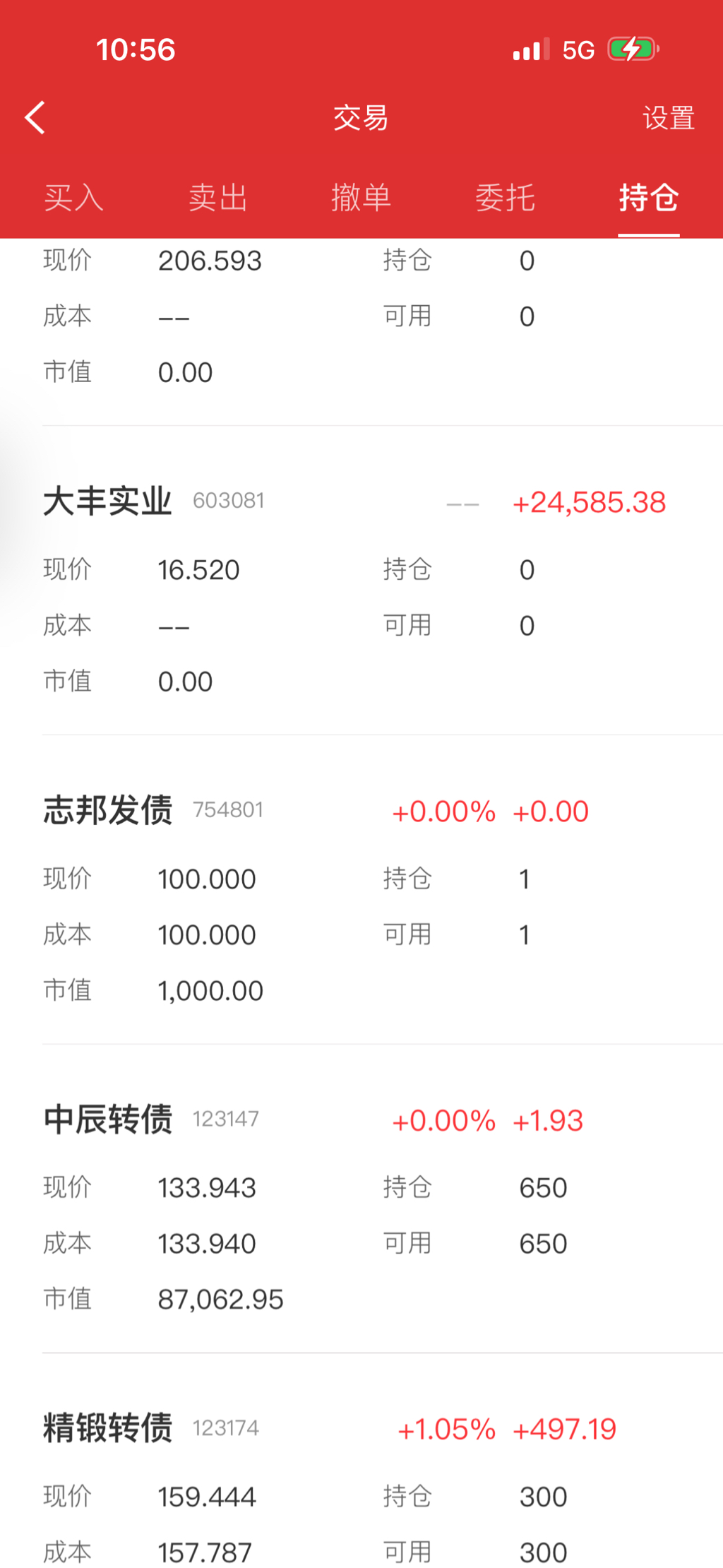Open the 撤单 tab
Image resolution: width=723 pixels, height=1568 pixels.
click(x=361, y=197)
